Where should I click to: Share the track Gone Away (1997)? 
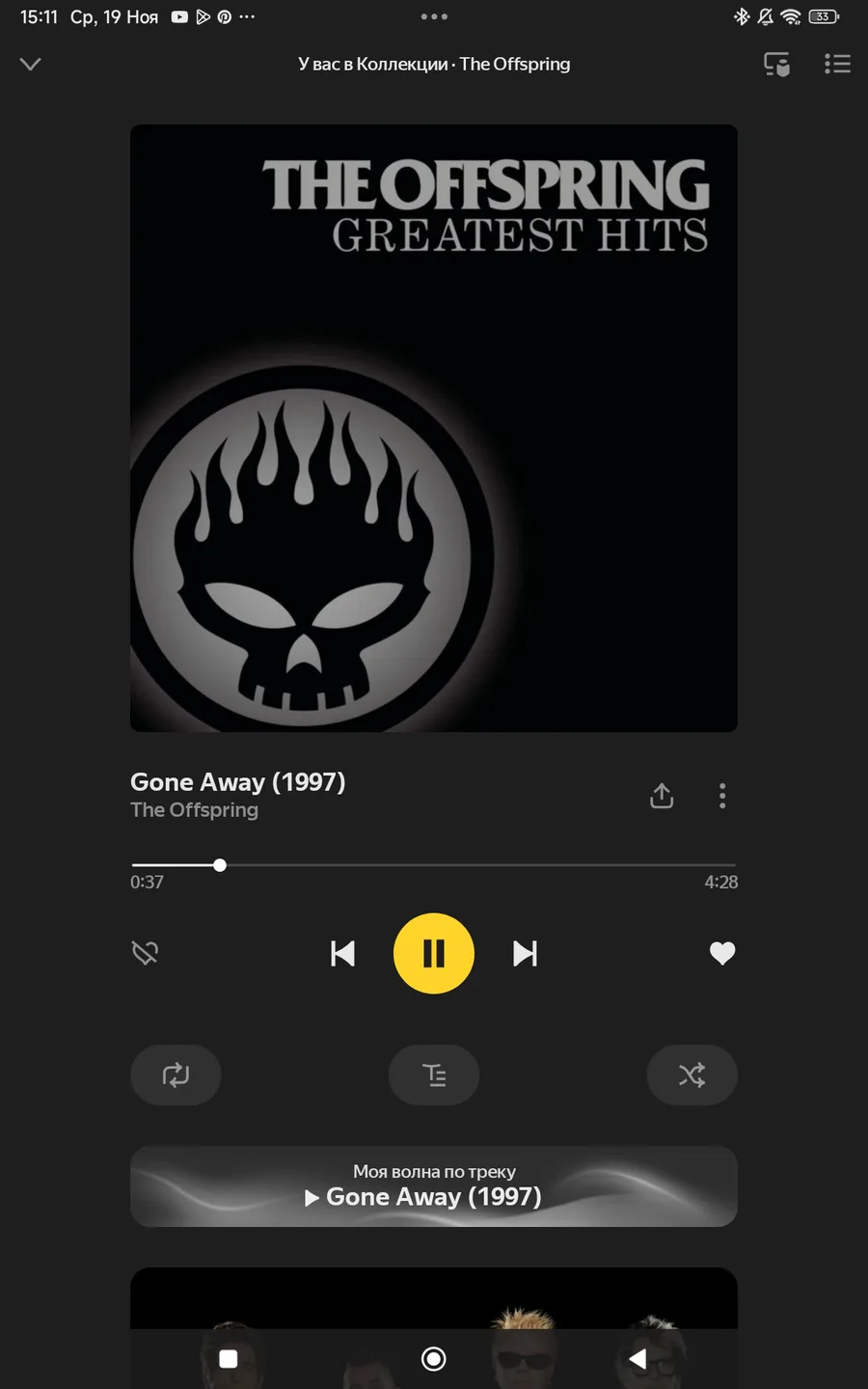pos(662,796)
